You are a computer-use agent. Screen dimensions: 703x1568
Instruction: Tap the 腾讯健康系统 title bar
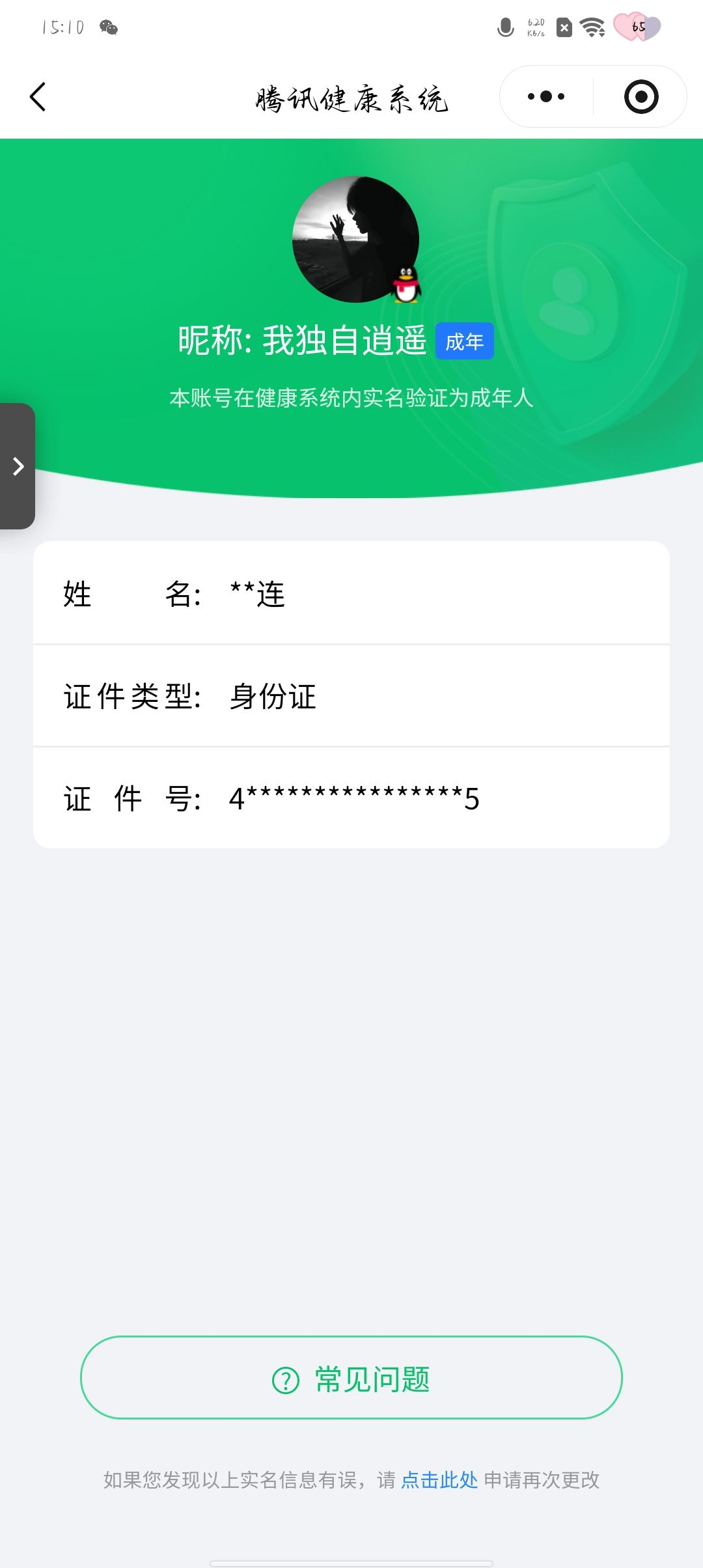[x=351, y=99]
